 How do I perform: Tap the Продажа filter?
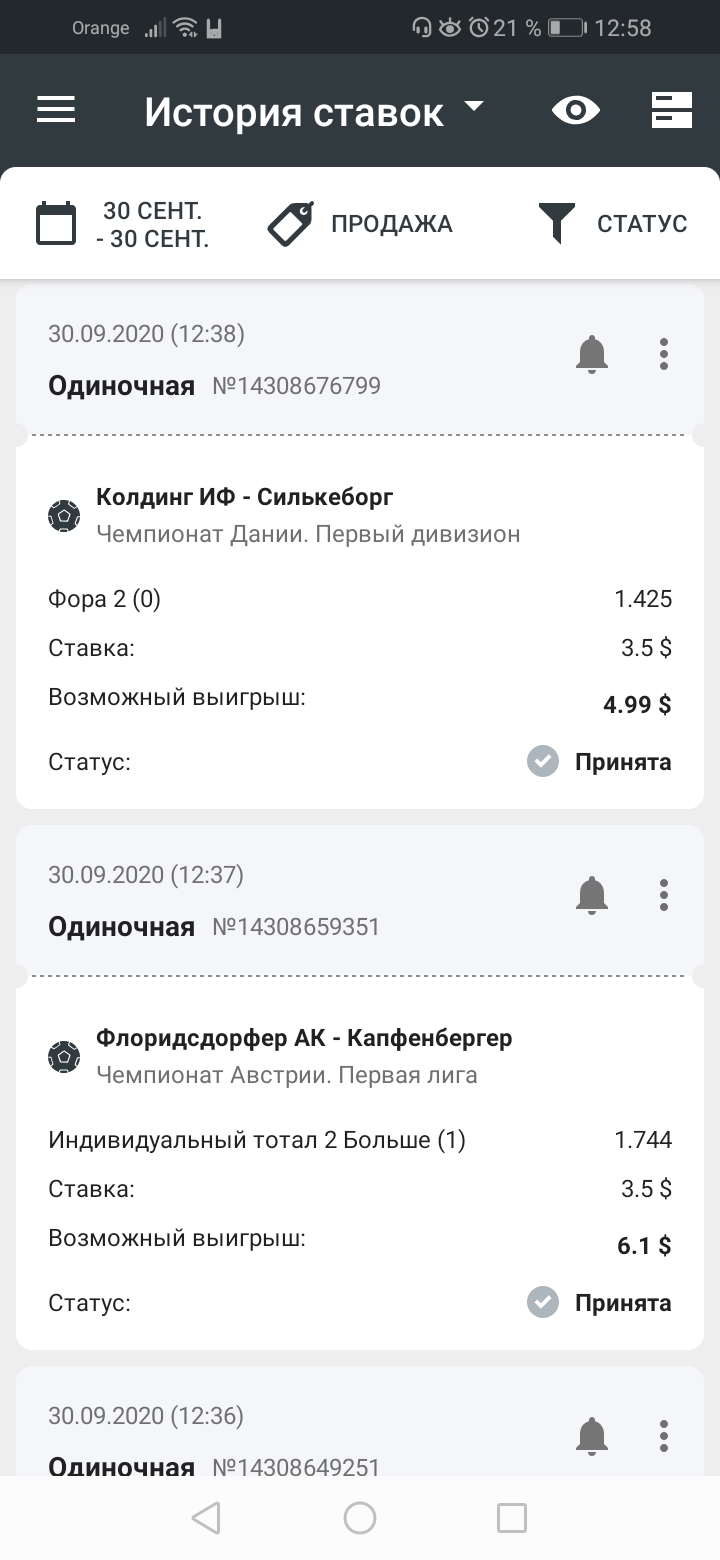click(360, 224)
